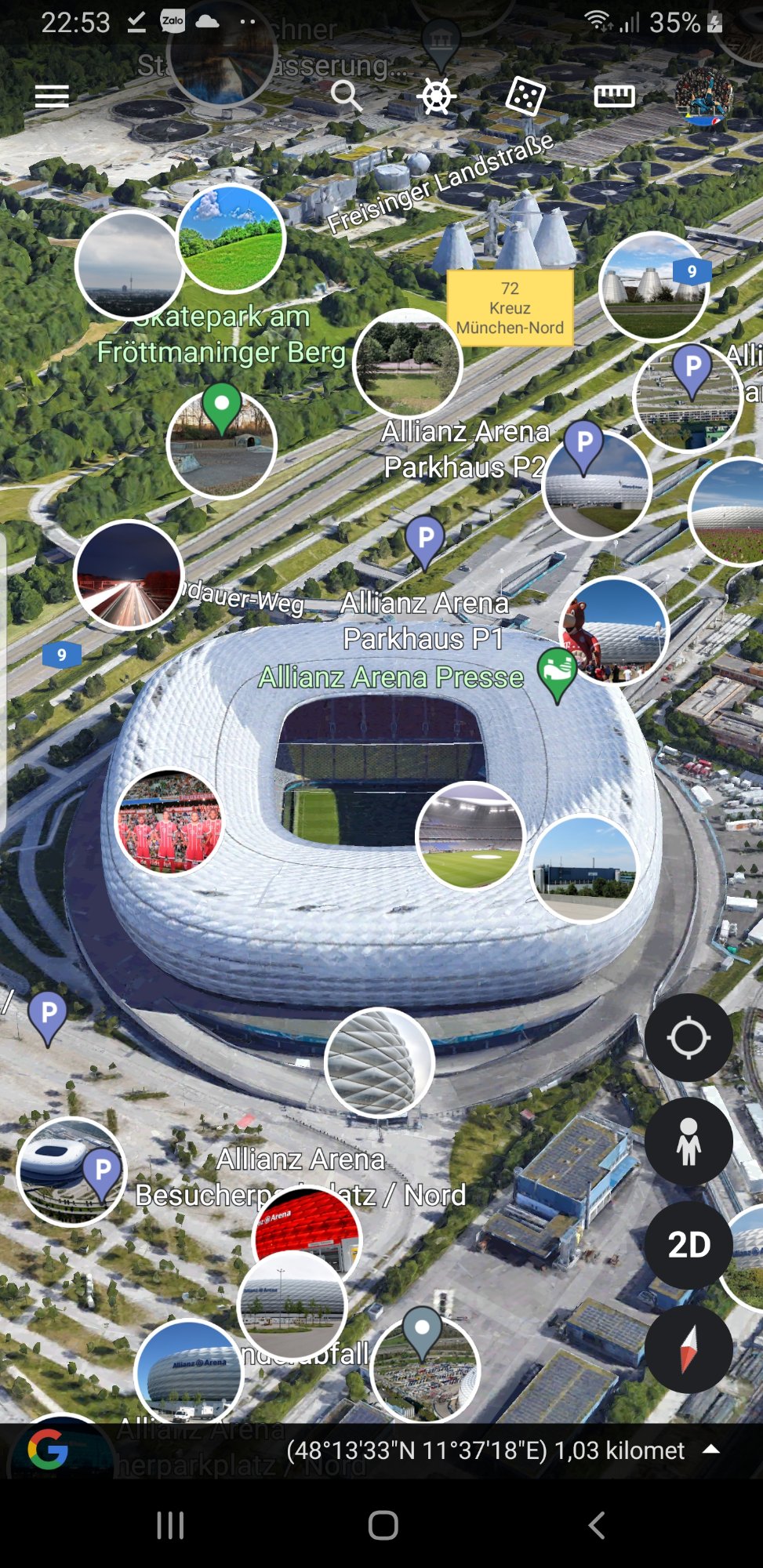Open the search magnifier

coord(346,96)
